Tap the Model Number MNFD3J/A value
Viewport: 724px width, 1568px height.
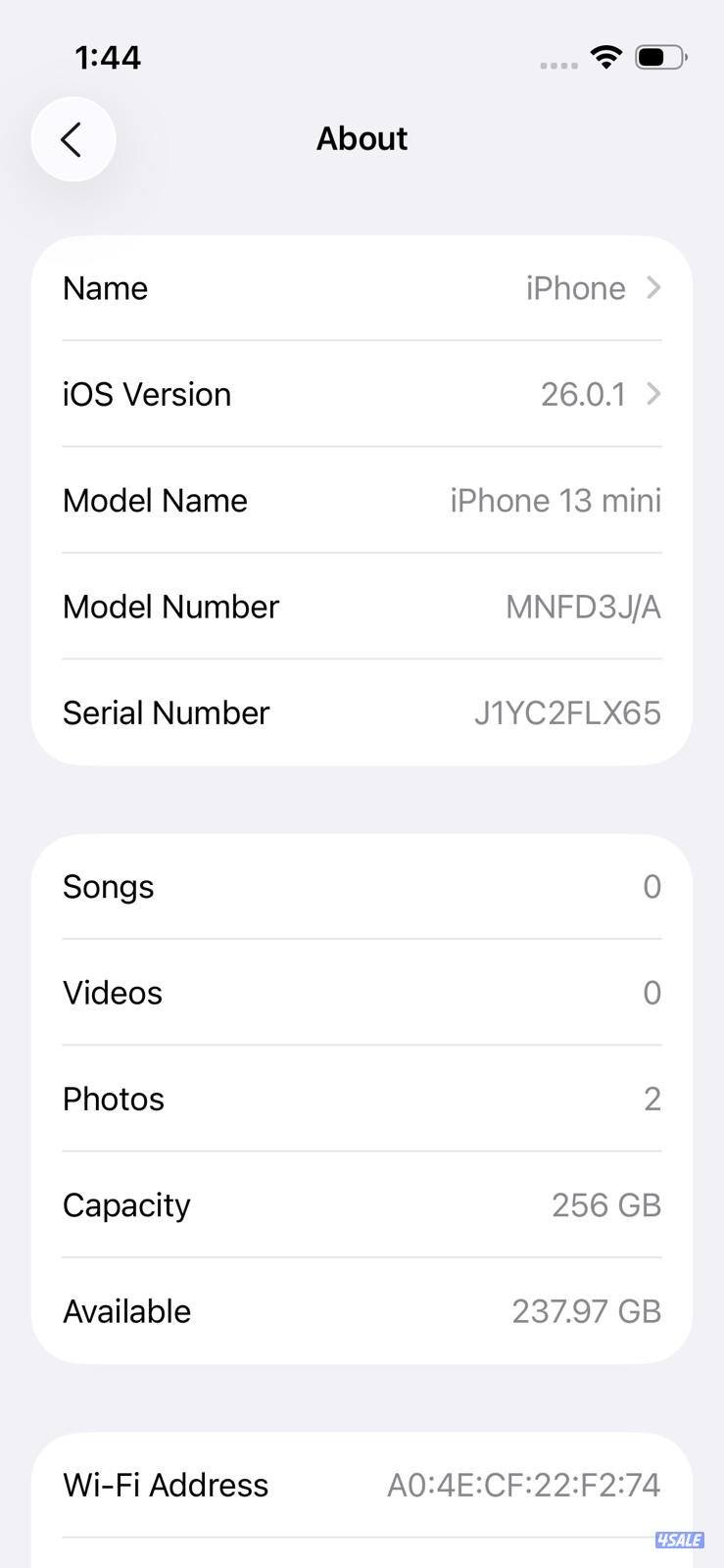coord(583,607)
